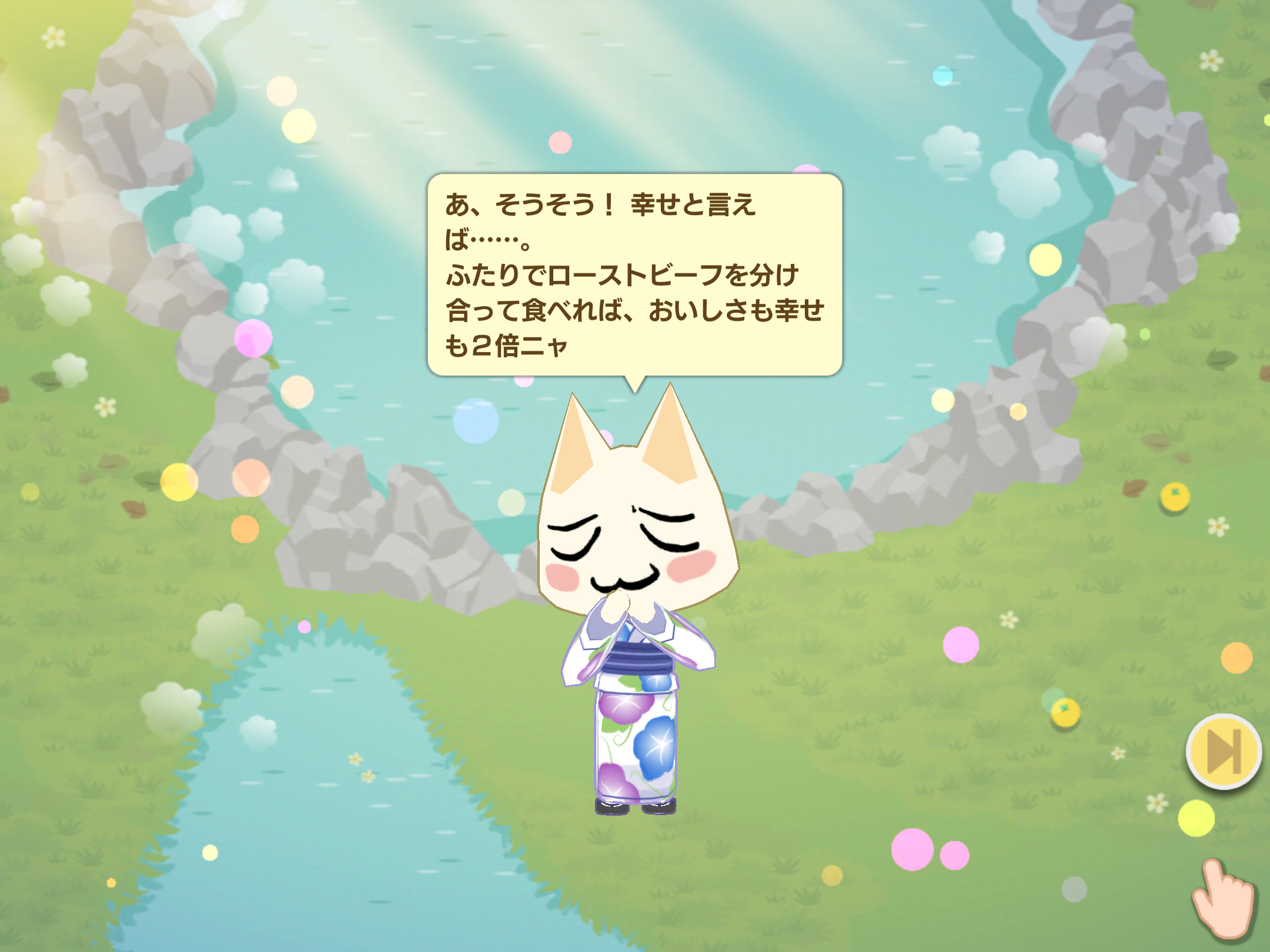Viewport: 1270px width, 952px height.
Task: Tap the yellow skip-forward button
Action: (1224, 752)
